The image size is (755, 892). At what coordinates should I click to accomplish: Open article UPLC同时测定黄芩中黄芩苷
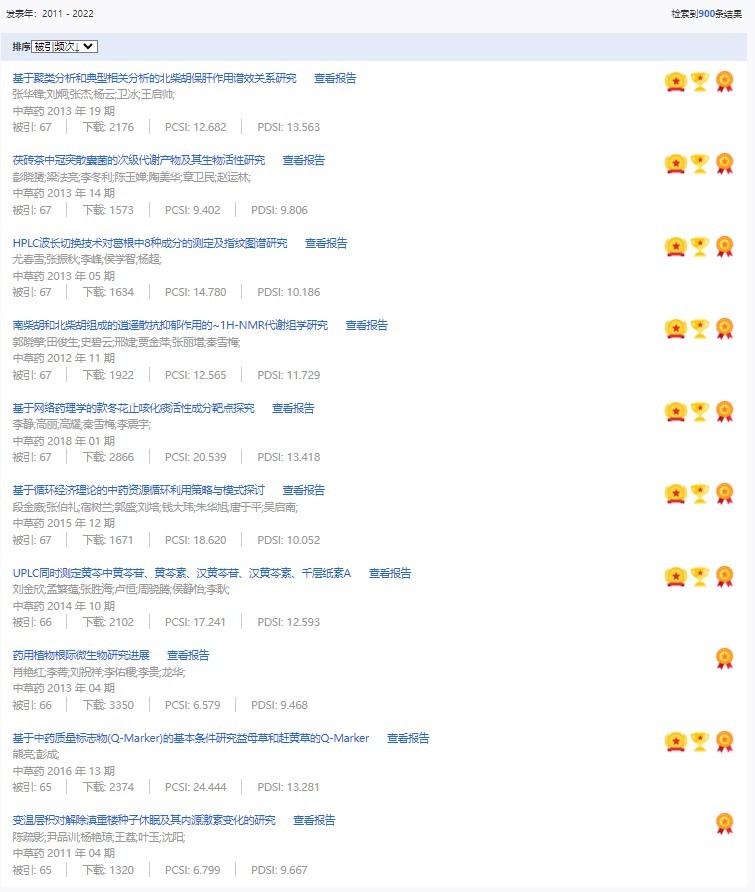tap(181, 573)
